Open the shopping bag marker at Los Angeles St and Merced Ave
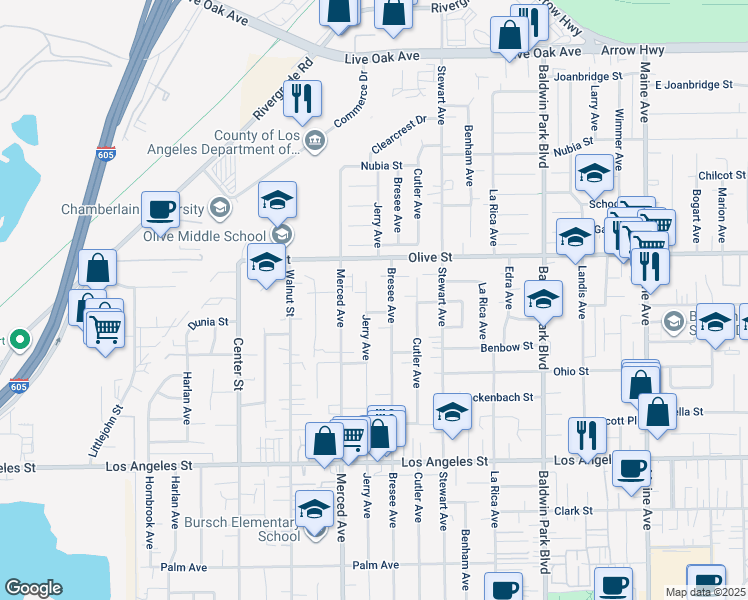Image resolution: width=748 pixels, height=600 pixels. pyautogui.click(x=325, y=441)
